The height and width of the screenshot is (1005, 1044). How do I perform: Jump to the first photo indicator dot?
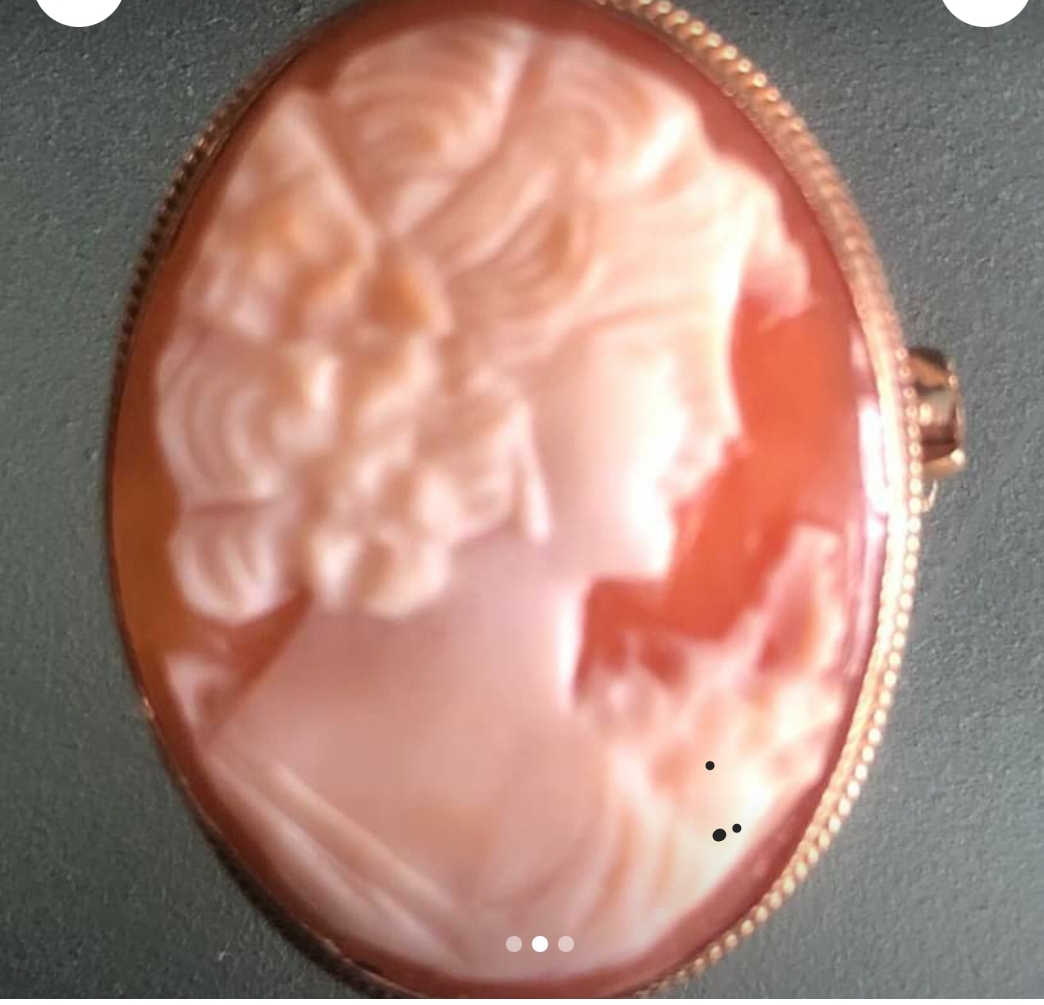tap(514, 944)
